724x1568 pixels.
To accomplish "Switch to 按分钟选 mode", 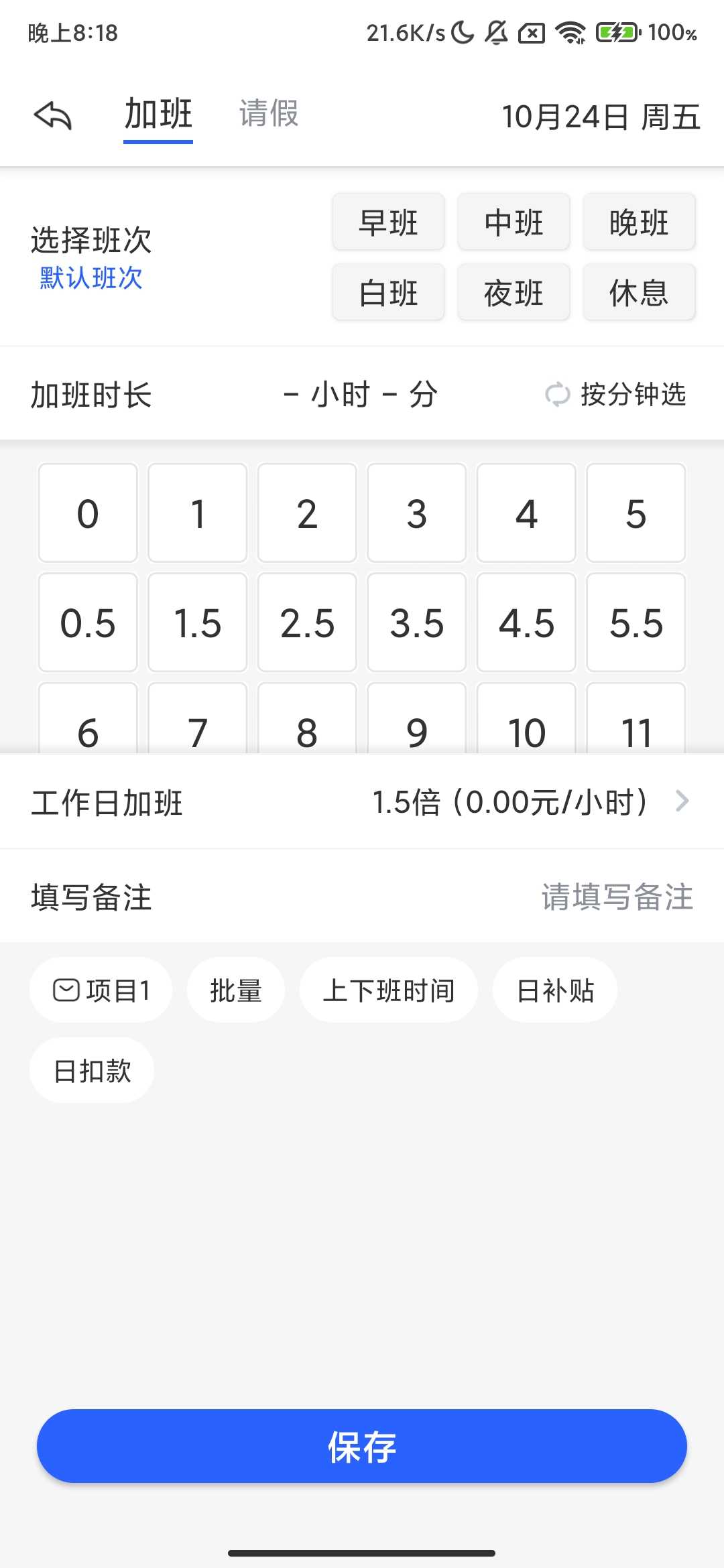I will pyautogui.click(x=617, y=394).
